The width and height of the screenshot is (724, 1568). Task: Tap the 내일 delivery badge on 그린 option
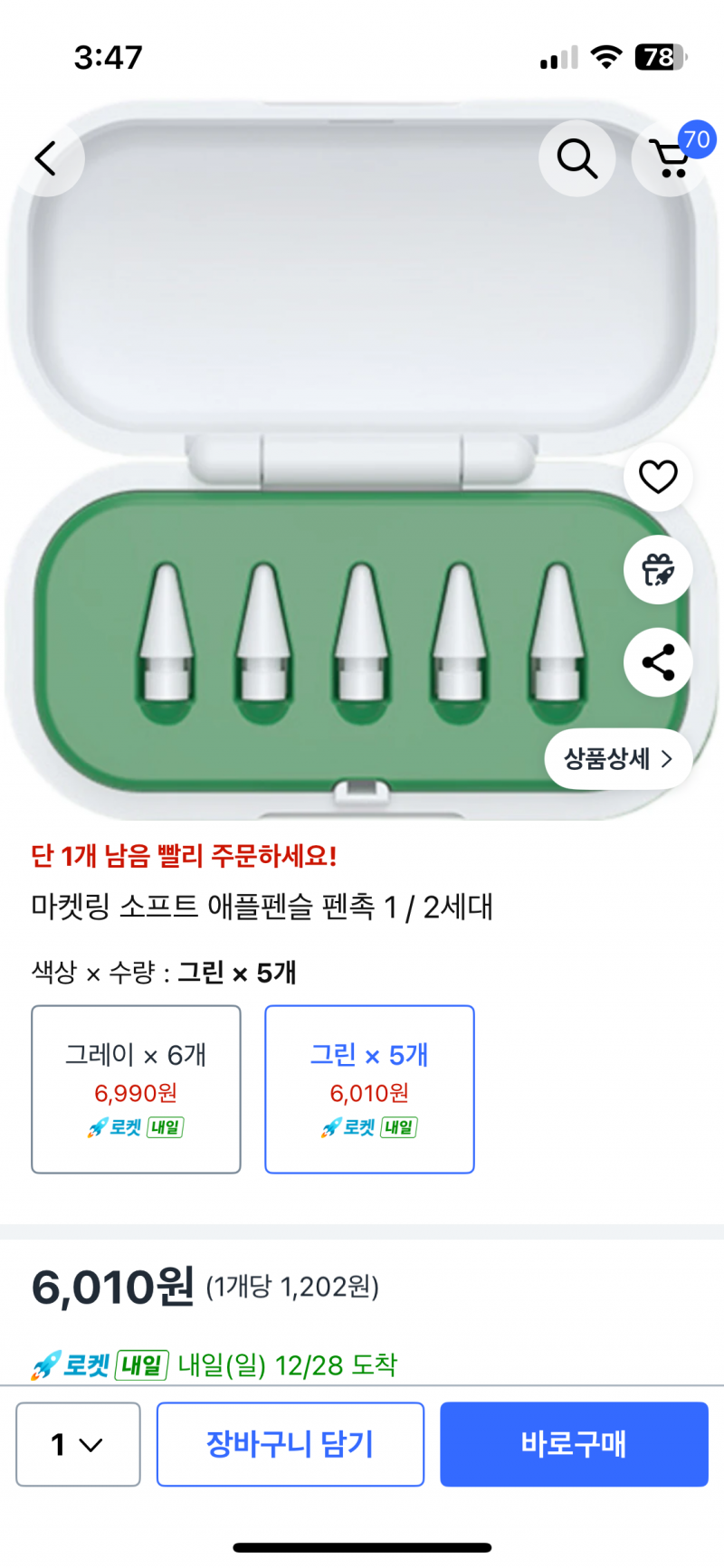tap(396, 1127)
